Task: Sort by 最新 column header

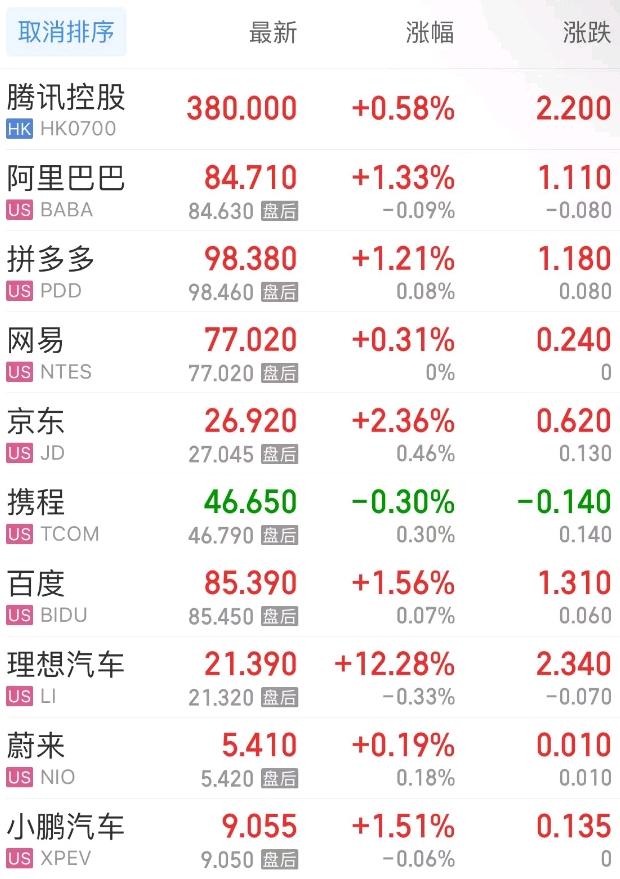Action: pos(272,33)
